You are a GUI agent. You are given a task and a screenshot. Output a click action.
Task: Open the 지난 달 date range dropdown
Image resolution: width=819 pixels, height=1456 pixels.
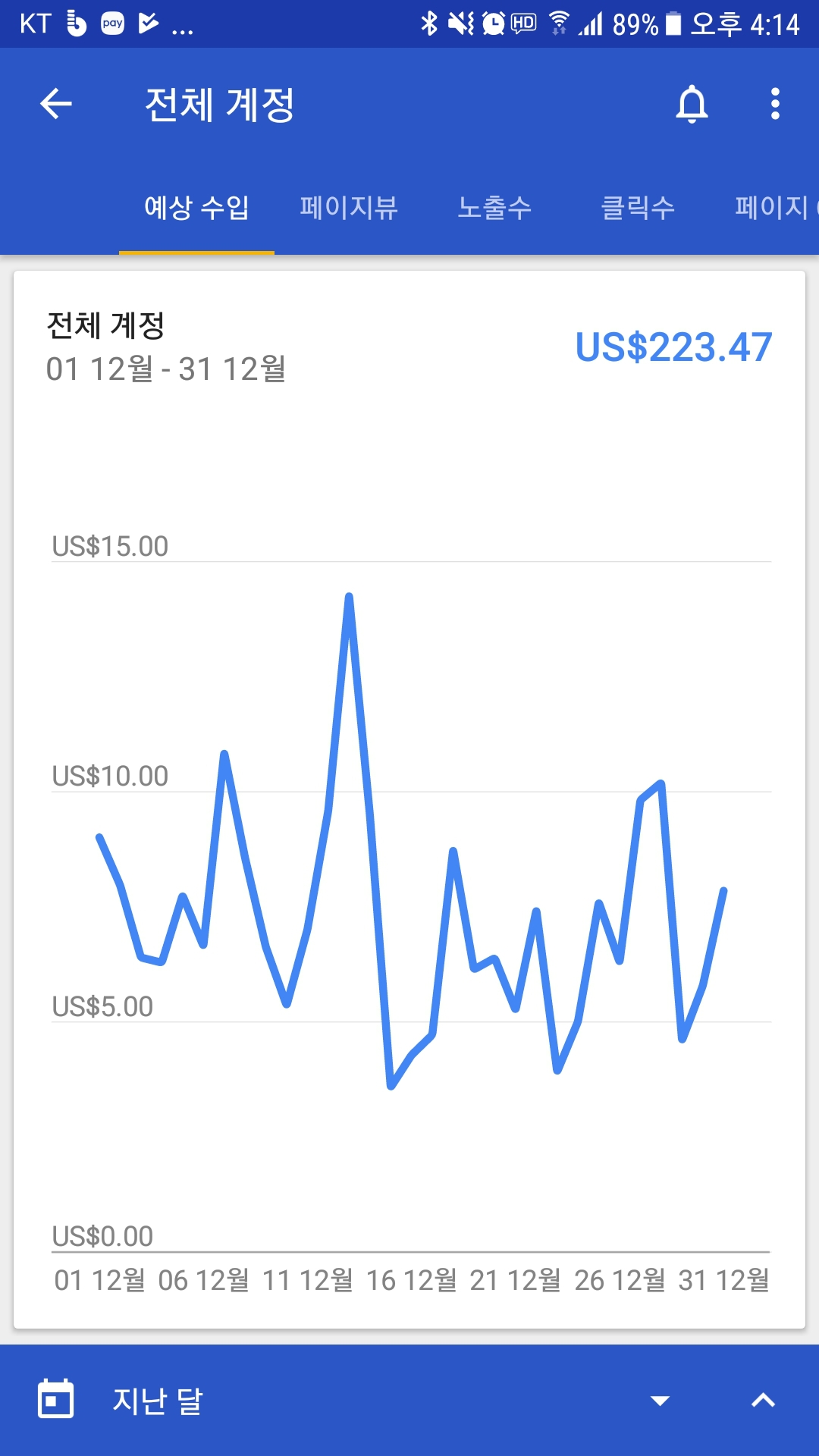659,1401
